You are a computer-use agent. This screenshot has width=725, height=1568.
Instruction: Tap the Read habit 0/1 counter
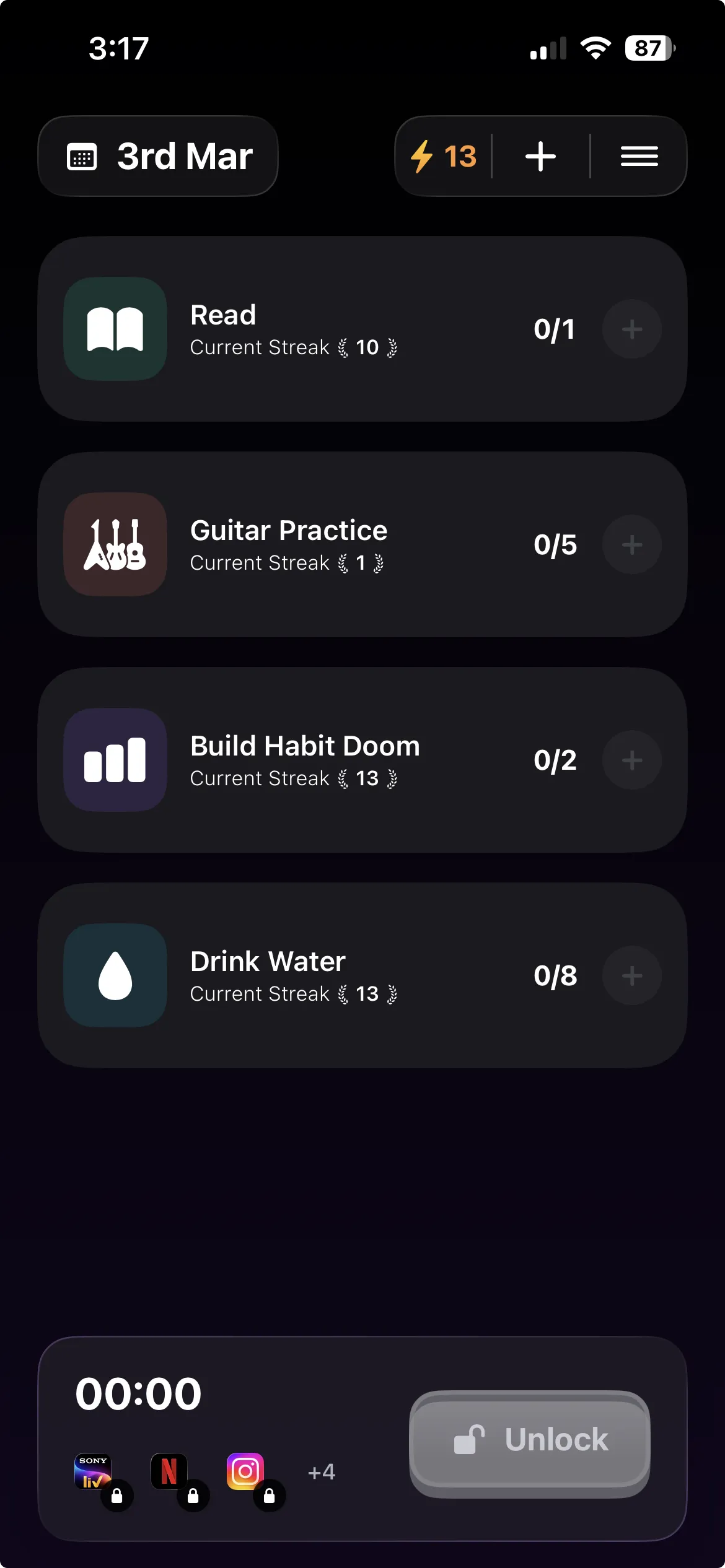(x=555, y=329)
